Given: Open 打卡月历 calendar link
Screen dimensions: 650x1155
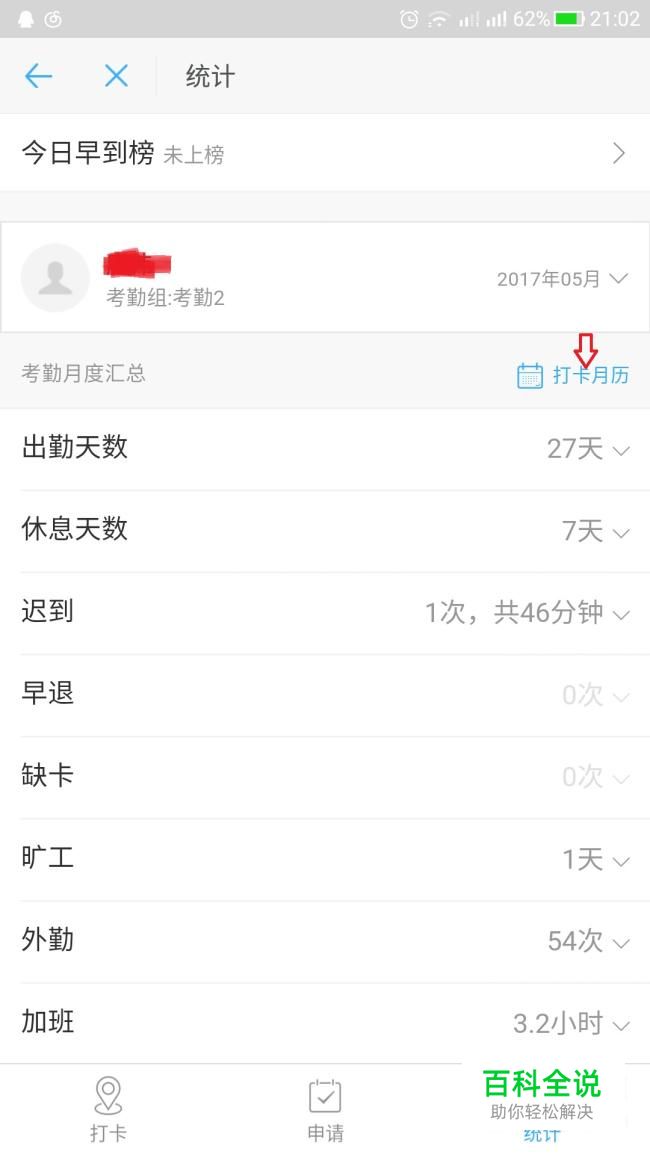Looking at the screenshot, I should (573, 375).
